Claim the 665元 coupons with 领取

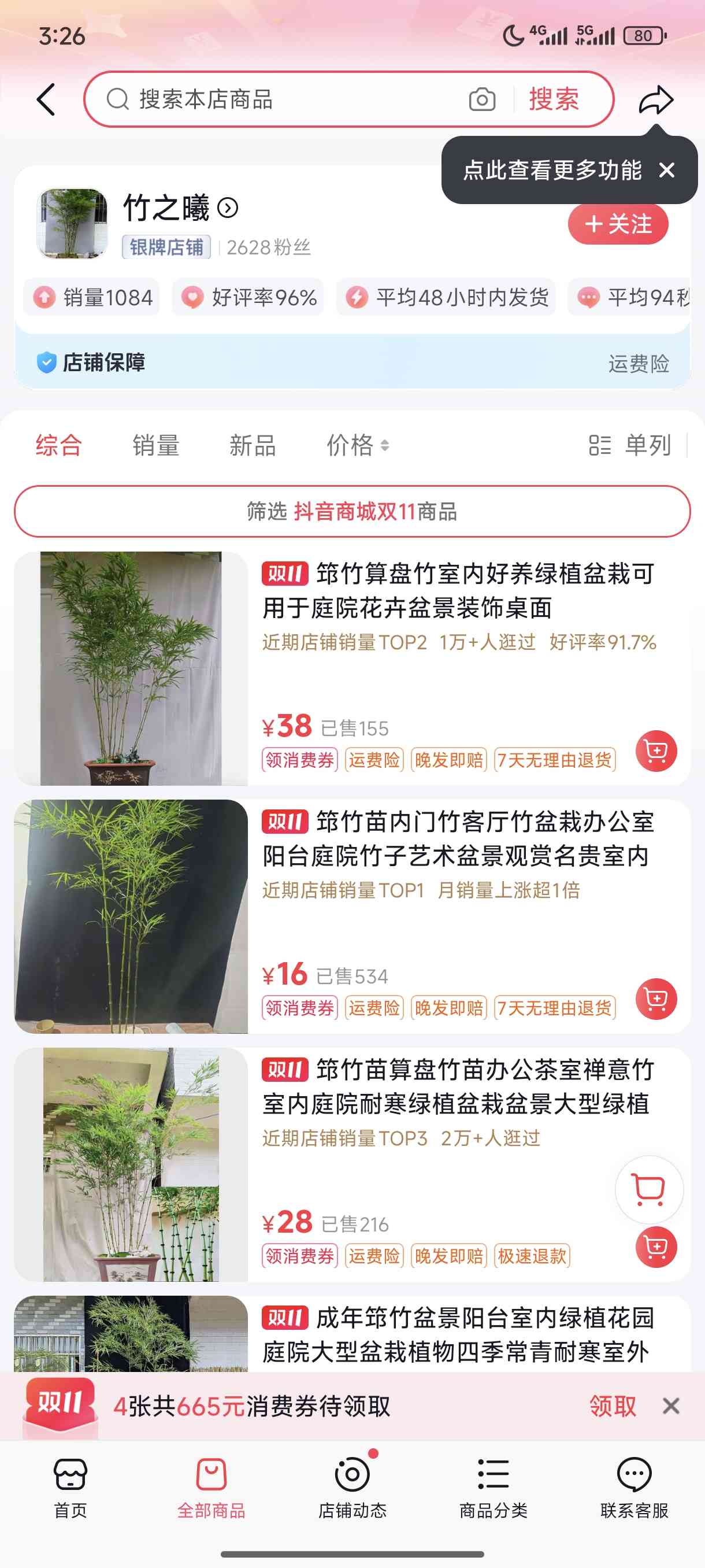click(x=612, y=1406)
